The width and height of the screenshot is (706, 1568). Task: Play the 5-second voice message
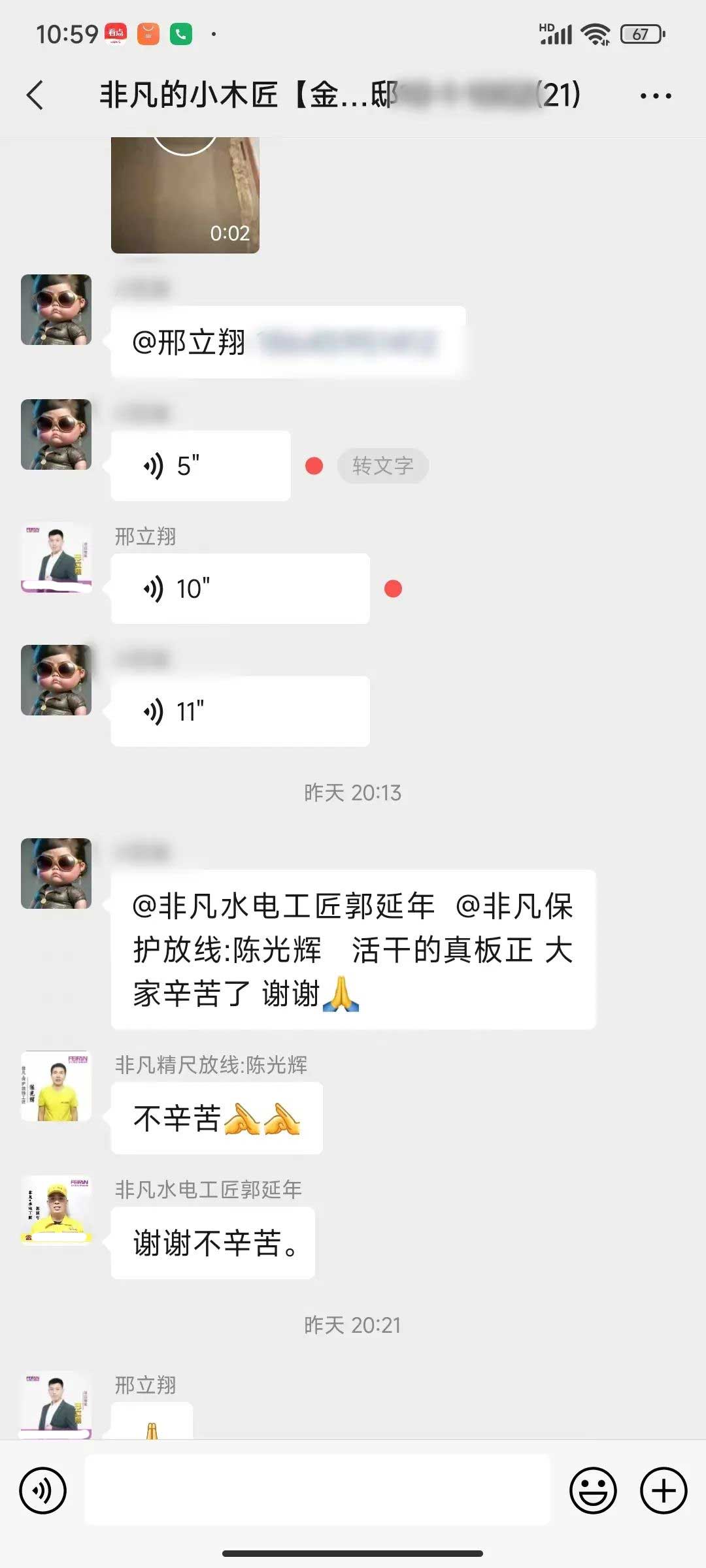(x=200, y=466)
